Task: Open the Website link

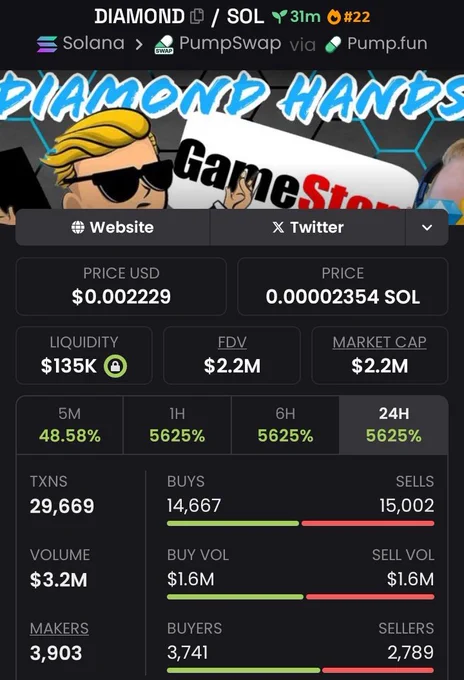Action: click(112, 227)
